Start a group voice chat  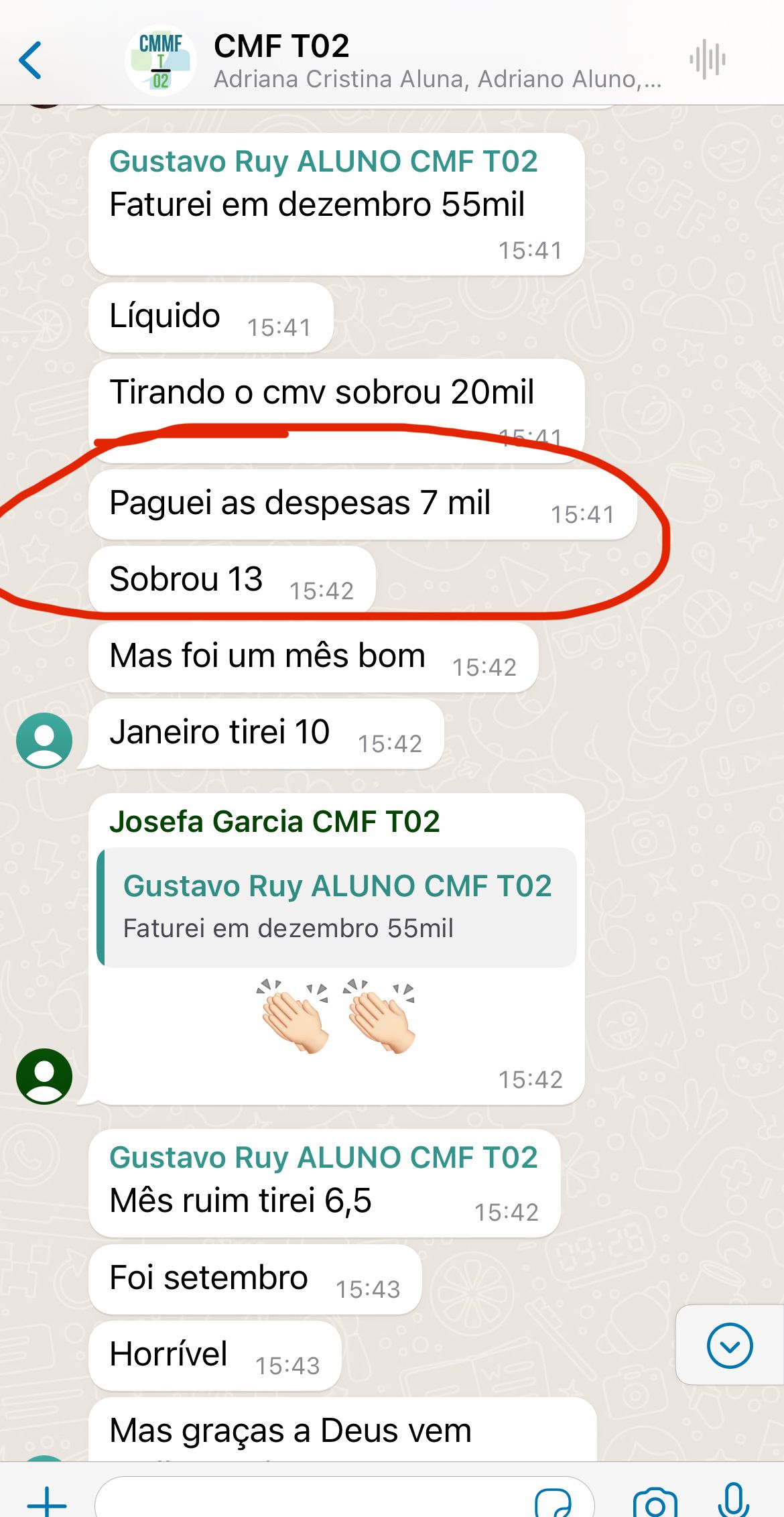pyautogui.click(x=707, y=60)
